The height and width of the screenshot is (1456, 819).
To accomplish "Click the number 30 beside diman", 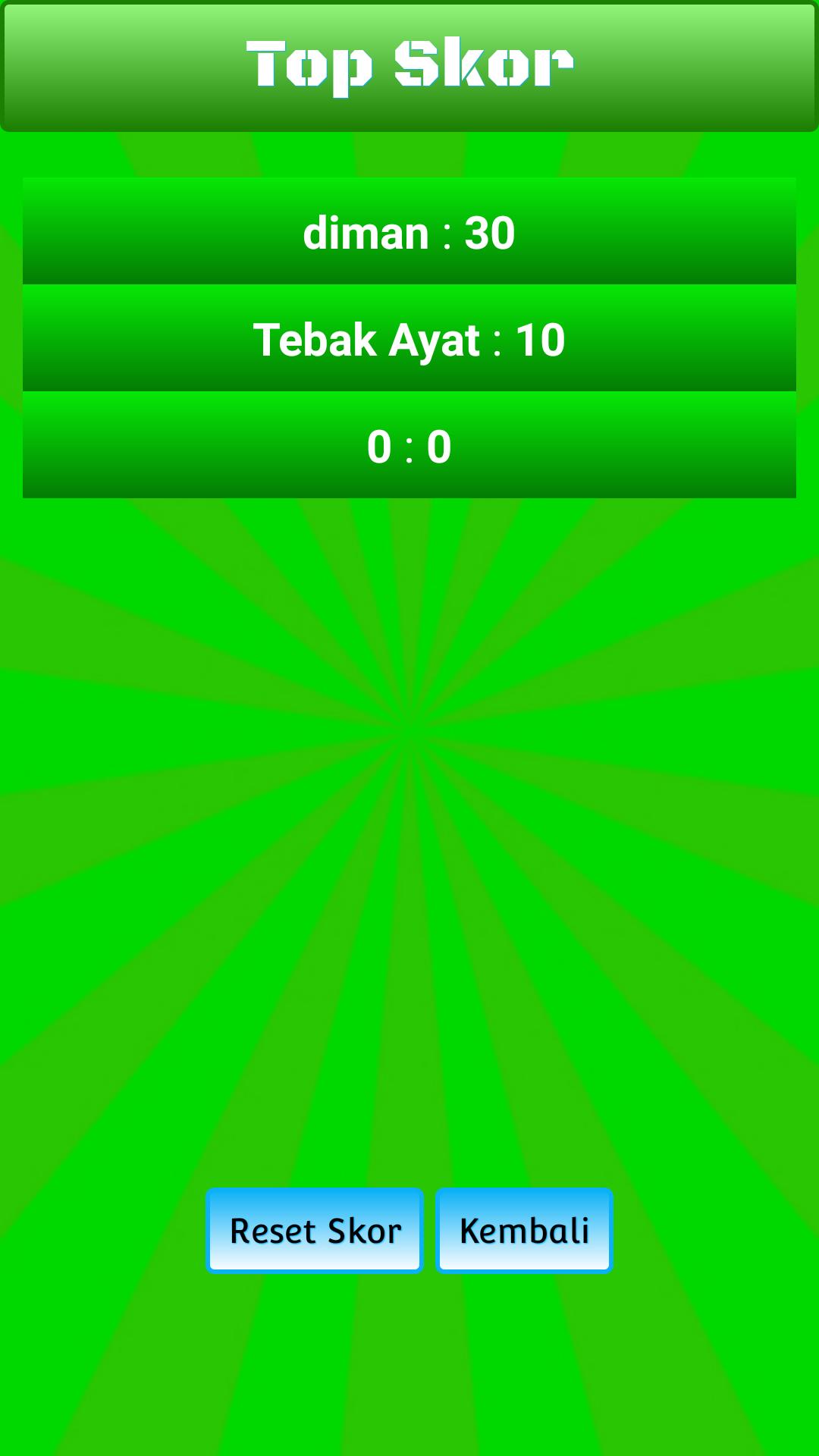I will pos(491,232).
